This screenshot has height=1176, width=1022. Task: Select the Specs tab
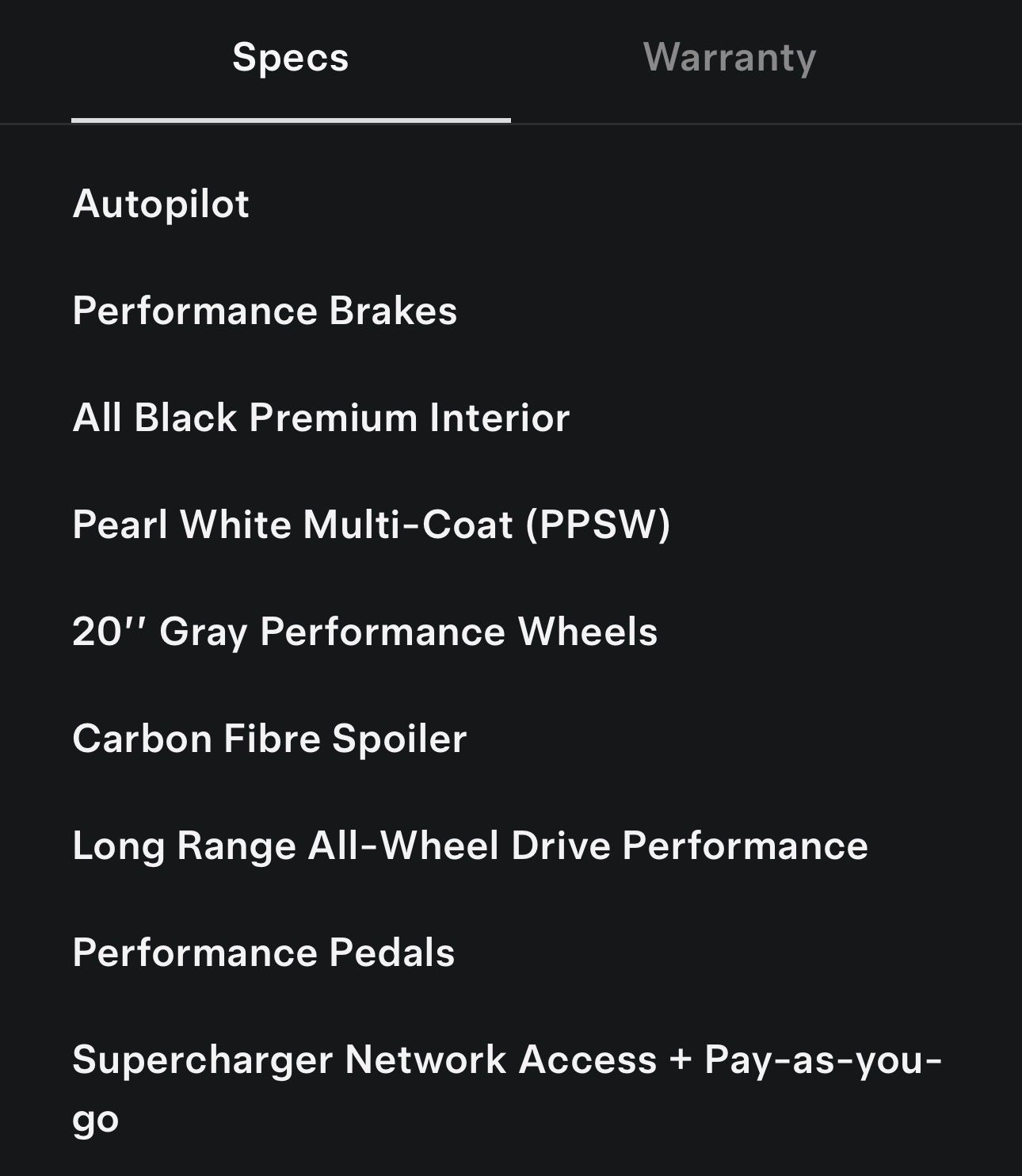[290, 58]
